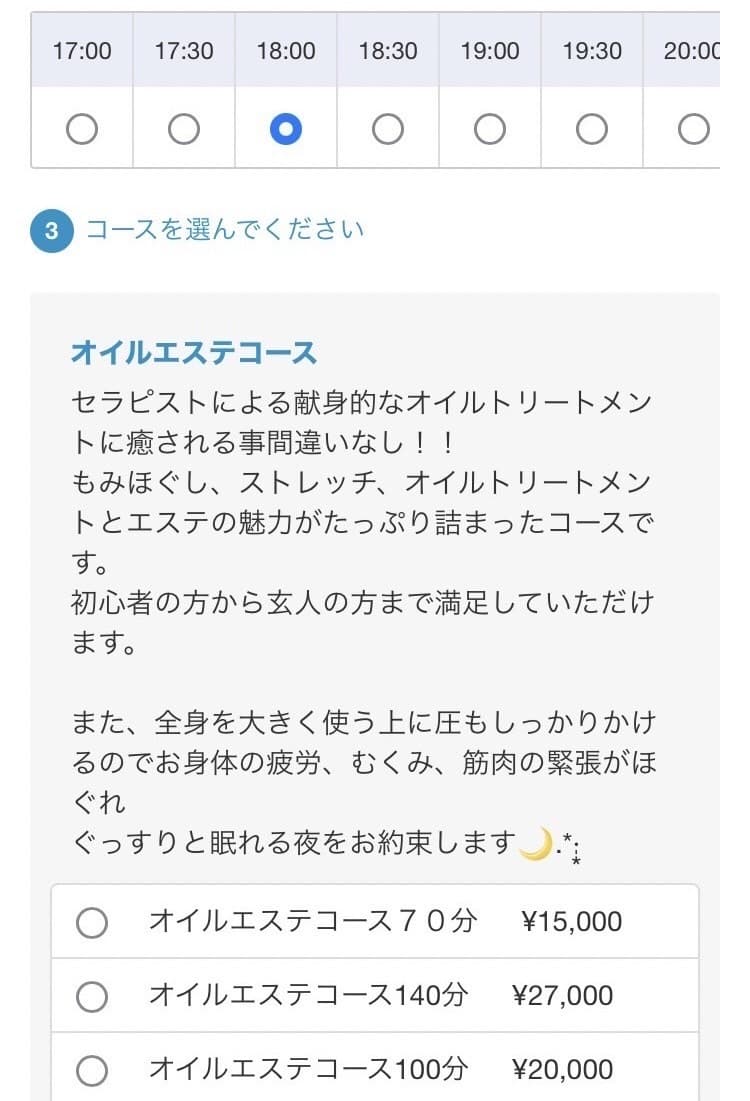Screen dimensions: 750x1101
Task: Select the 17:00 time slot
Action: click(82, 129)
